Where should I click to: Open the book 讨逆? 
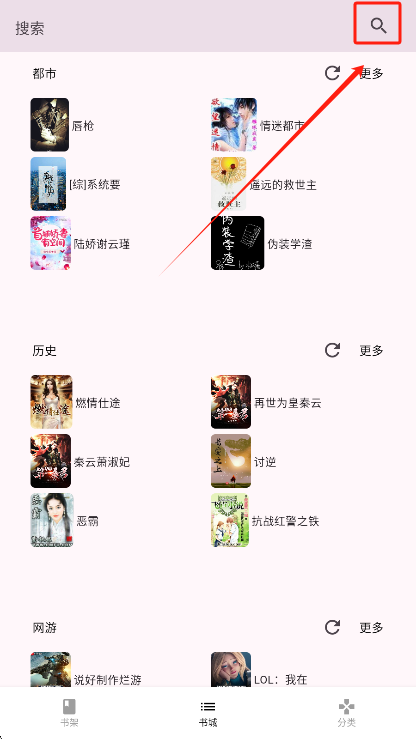click(x=243, y=461)
